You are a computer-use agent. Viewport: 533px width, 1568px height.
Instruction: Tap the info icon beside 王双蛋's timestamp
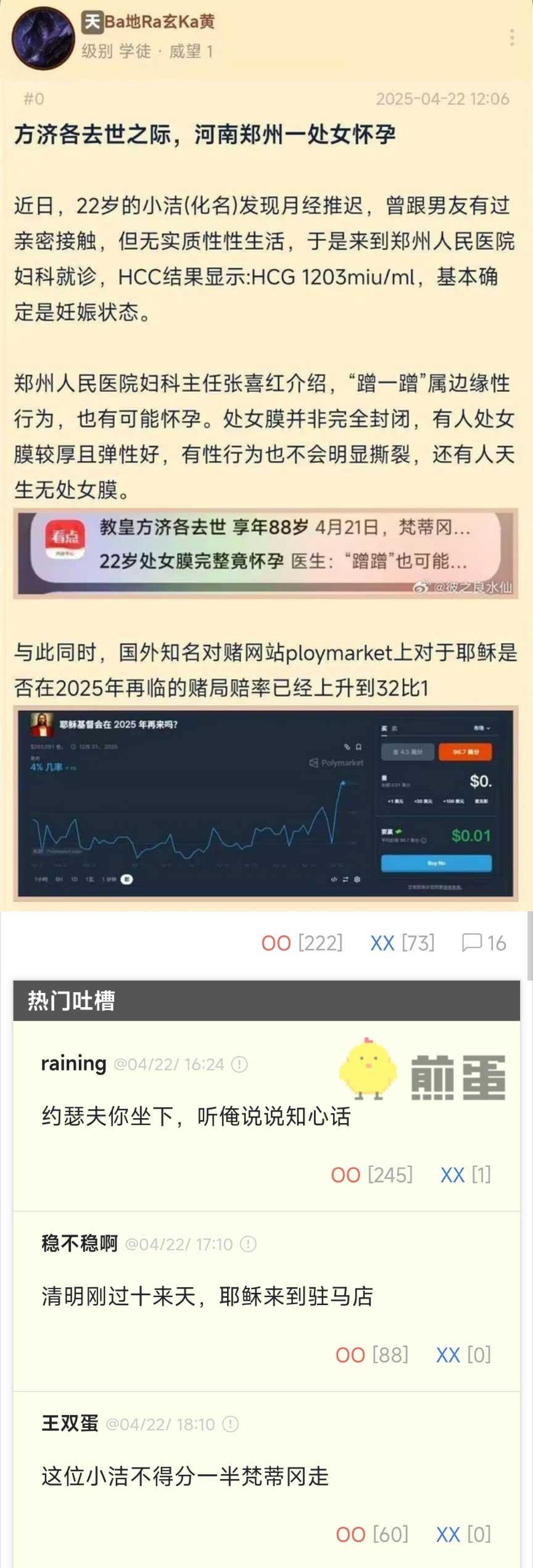[x=230, y=1424]
